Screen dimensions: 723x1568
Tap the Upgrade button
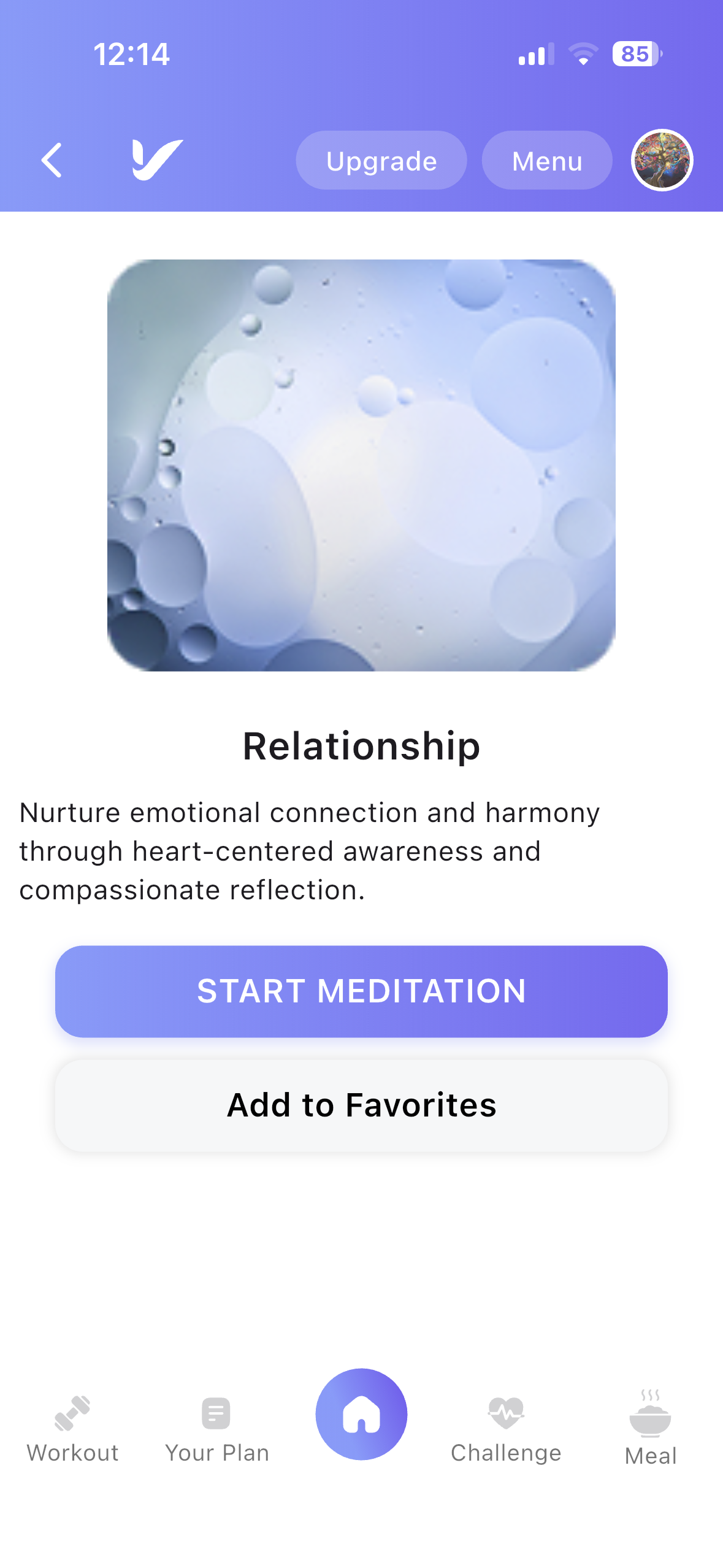pyautogui.click(x=381, y=161)
